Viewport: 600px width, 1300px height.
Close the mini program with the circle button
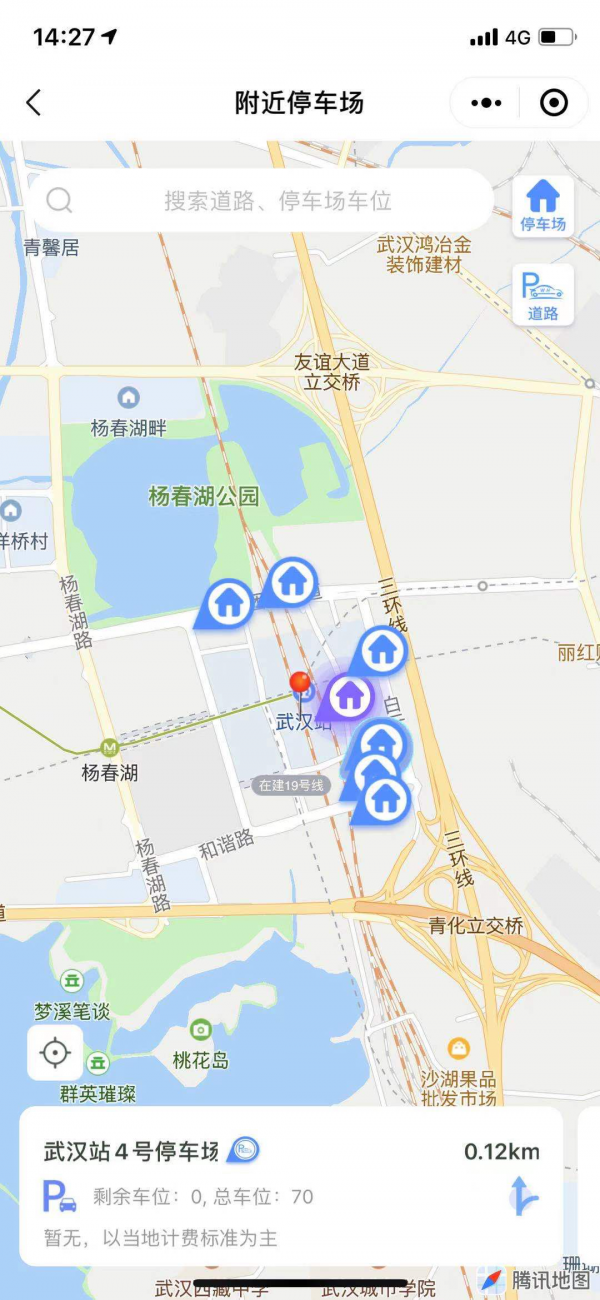pos(553,102)
